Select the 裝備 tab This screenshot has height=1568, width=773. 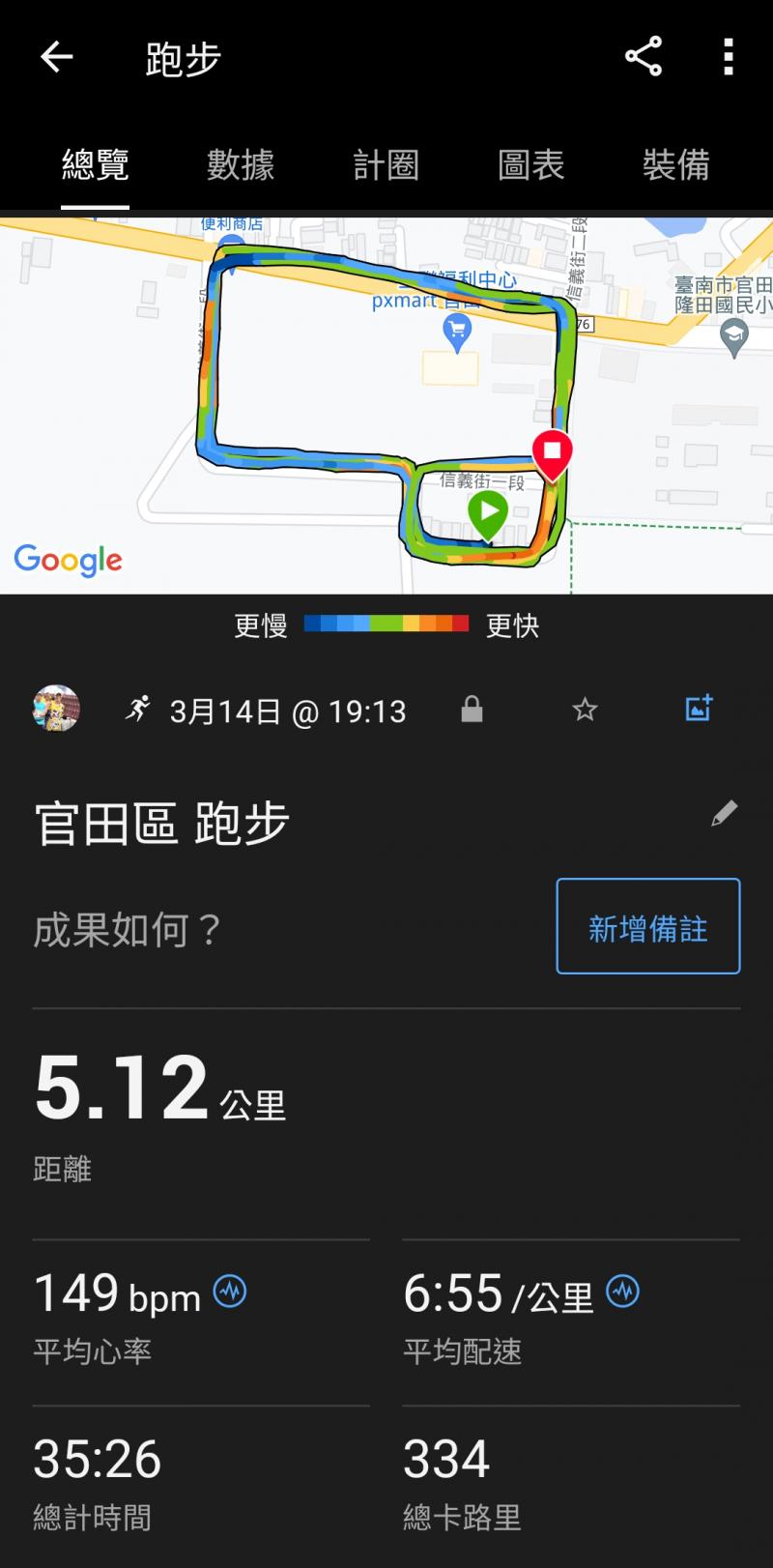coord(675,164)
